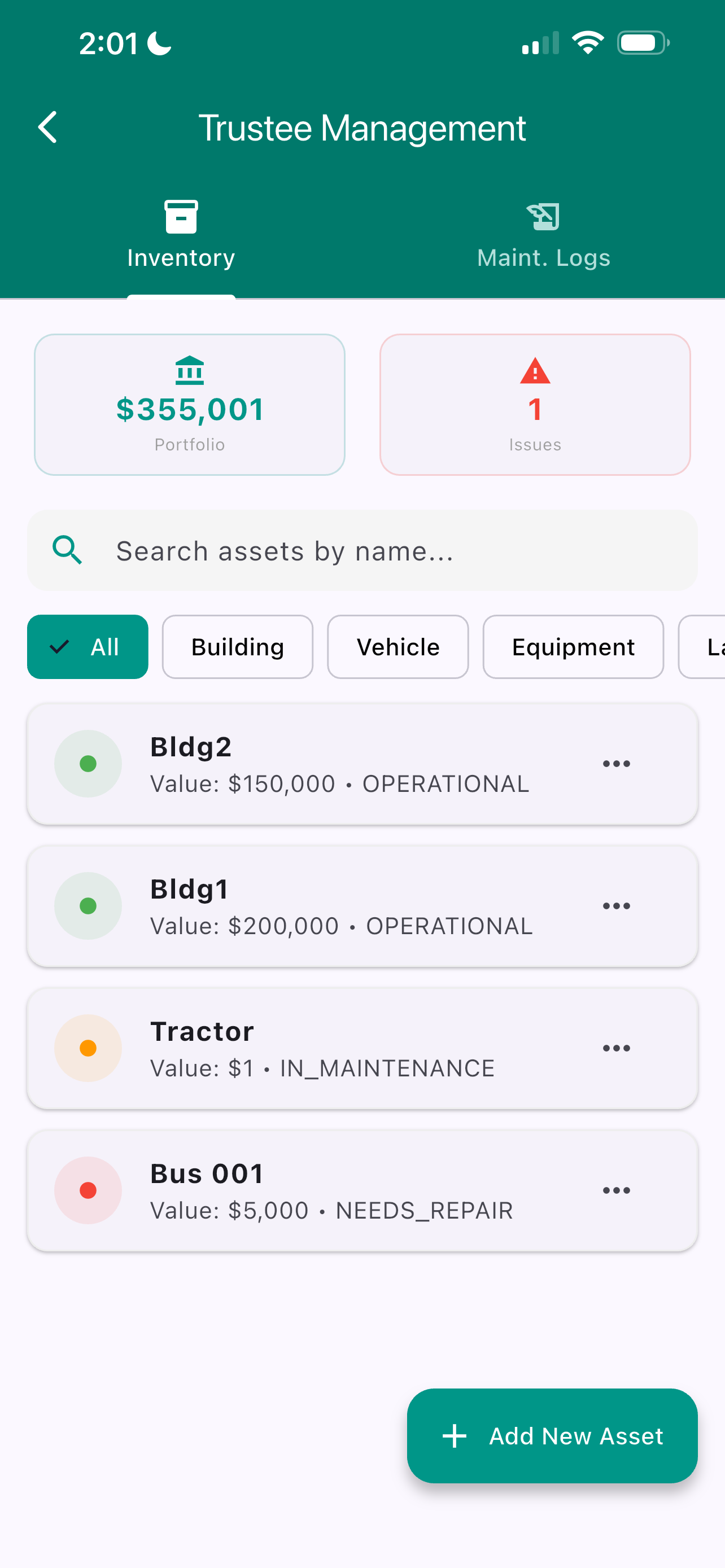
Task: Filter assets by Building
Action: (x=237, y=646)
